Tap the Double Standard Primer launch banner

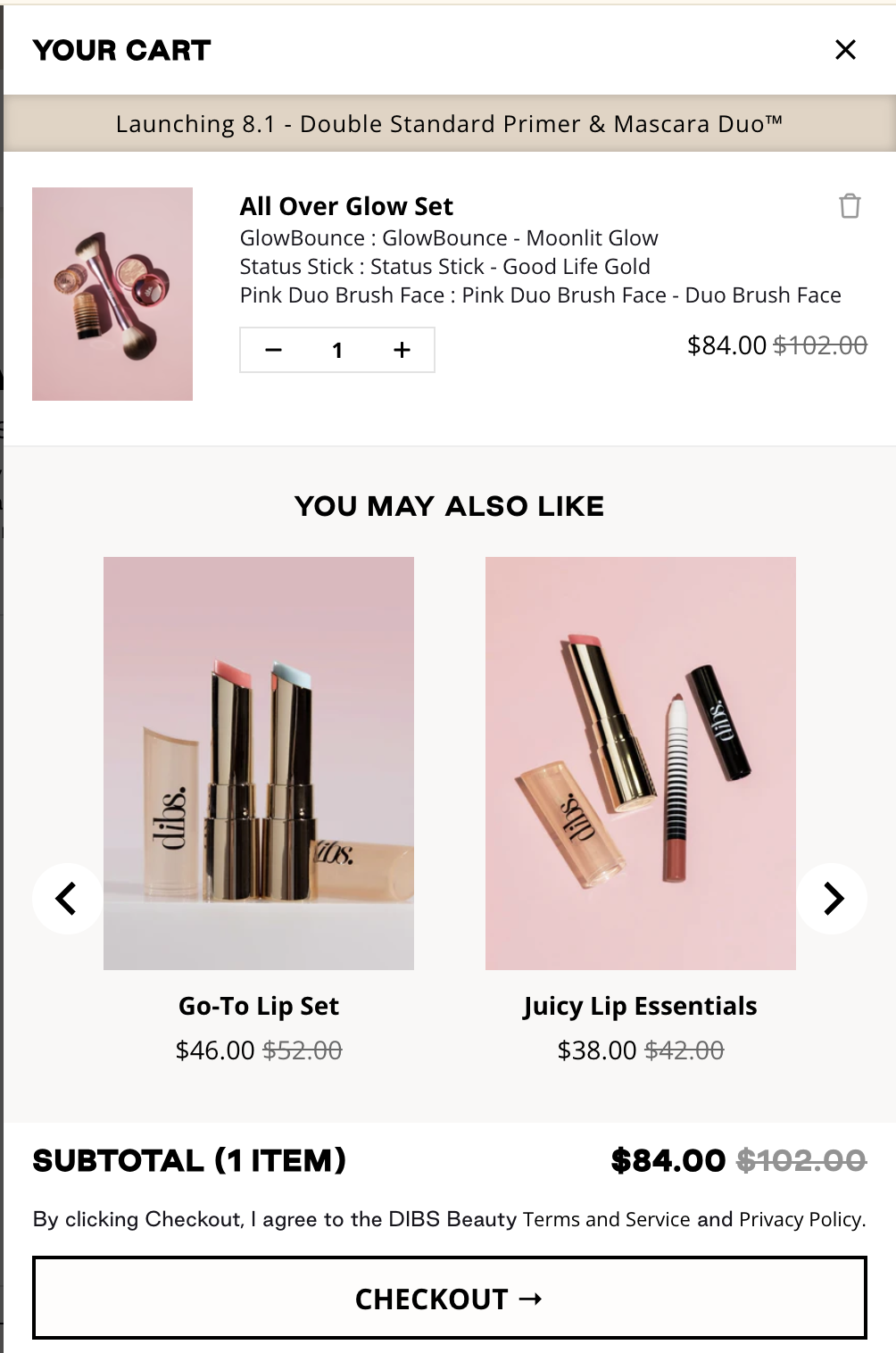pos(449,123)
